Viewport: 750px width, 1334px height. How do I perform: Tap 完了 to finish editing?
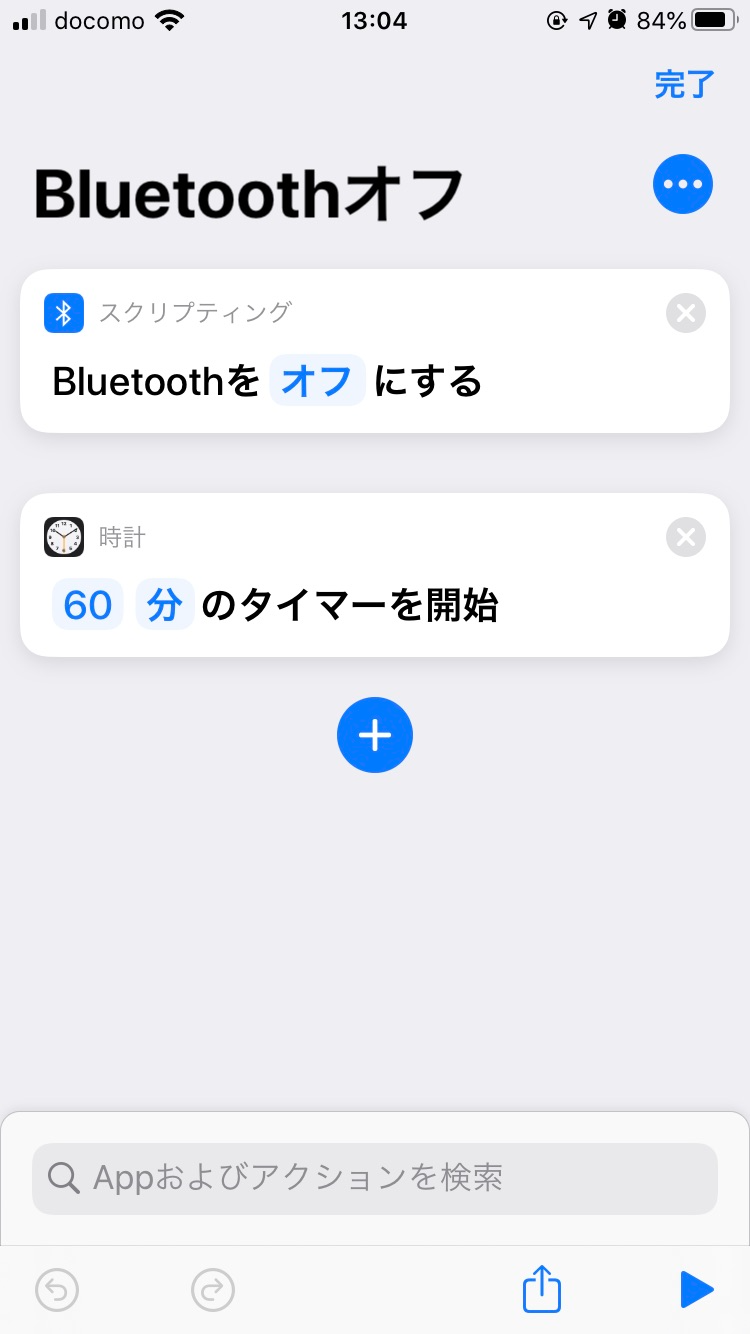[x=684, y=85]
